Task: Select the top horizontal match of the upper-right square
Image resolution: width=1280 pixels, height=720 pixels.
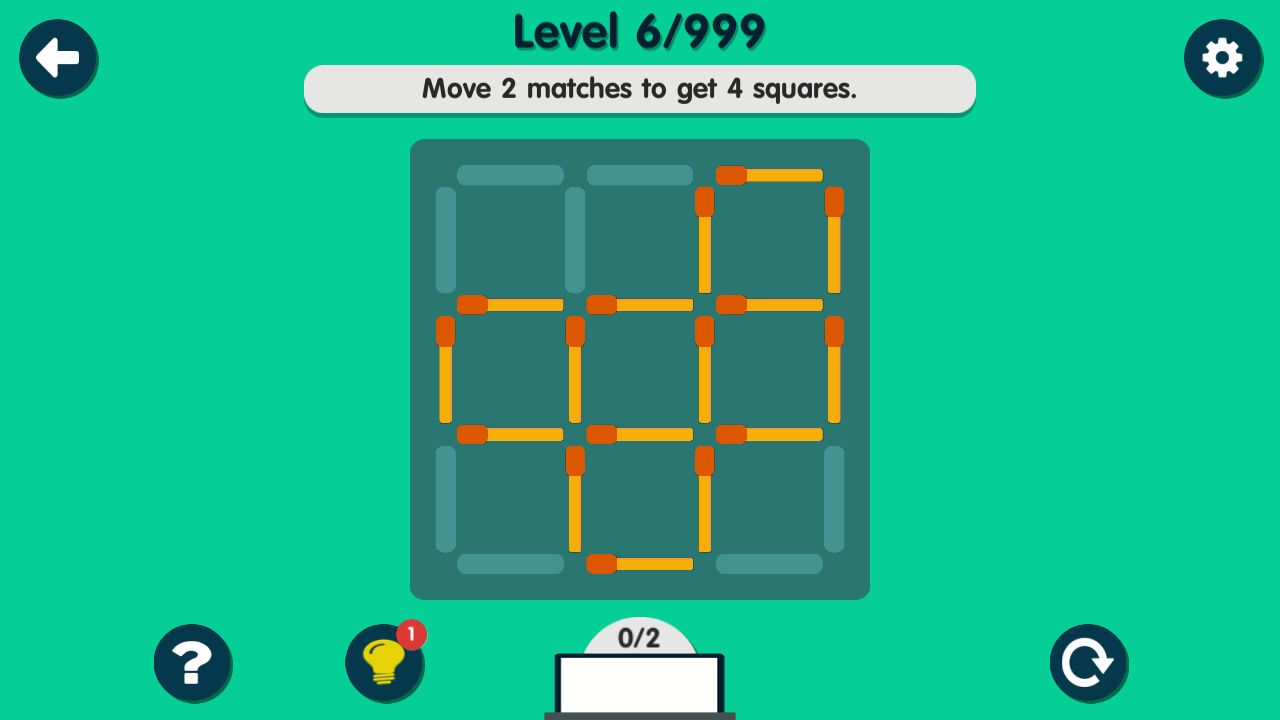Action: [770, 175]
